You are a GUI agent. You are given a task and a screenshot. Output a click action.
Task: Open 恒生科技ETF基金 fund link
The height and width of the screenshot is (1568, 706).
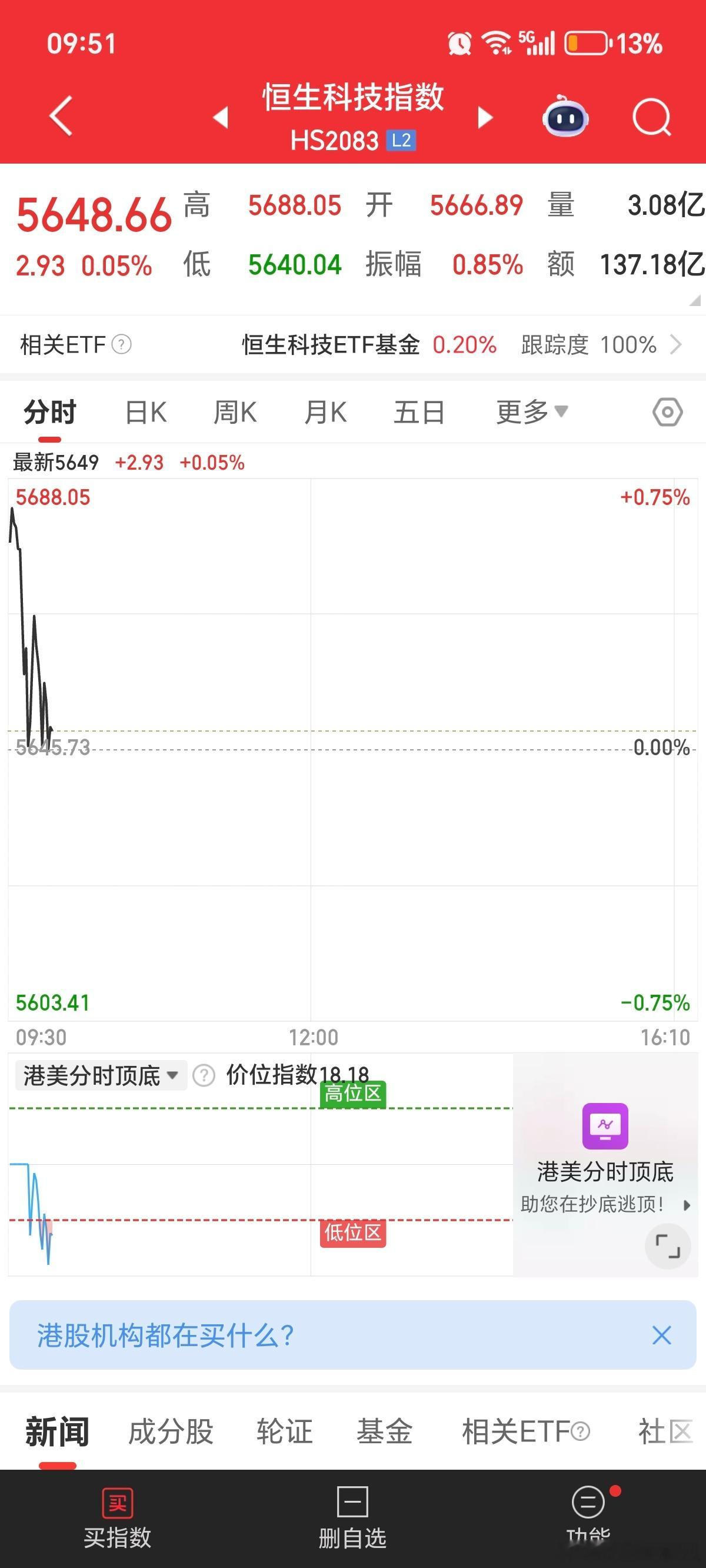tap(332, 344)
